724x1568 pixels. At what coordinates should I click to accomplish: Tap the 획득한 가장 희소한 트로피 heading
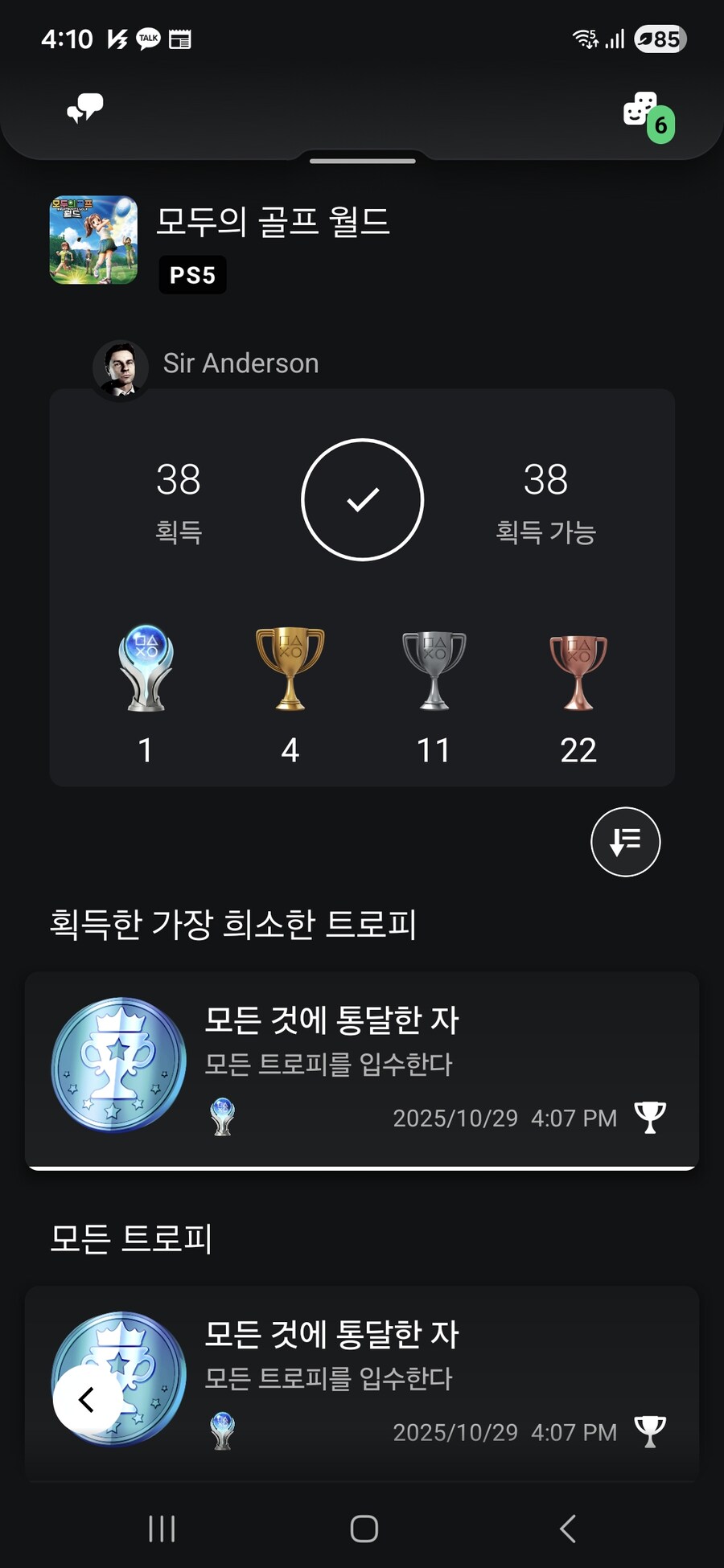[233, 925]
